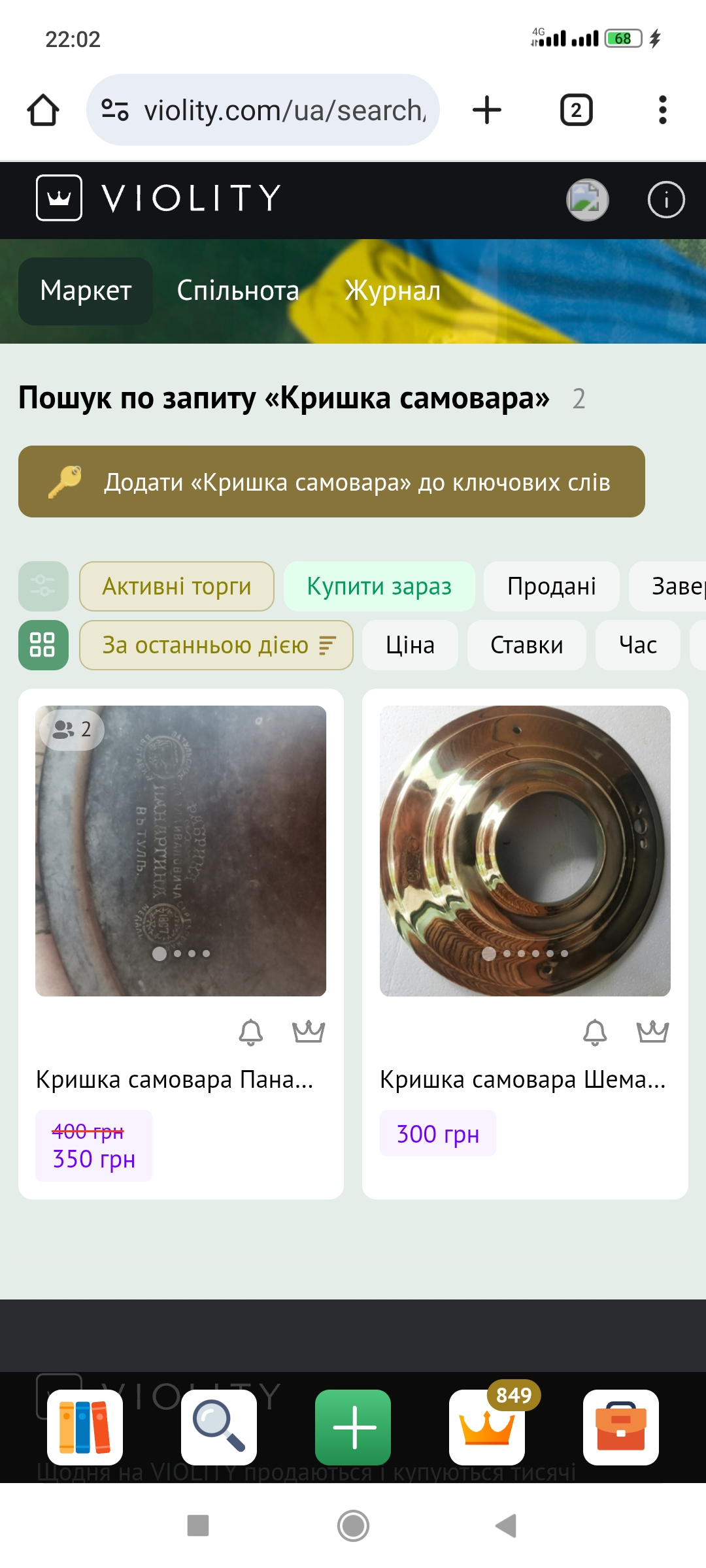The height and width of the screenshot is (1568, 706).
Task: Open the profile avatar in the header
Action: point(587,199)
